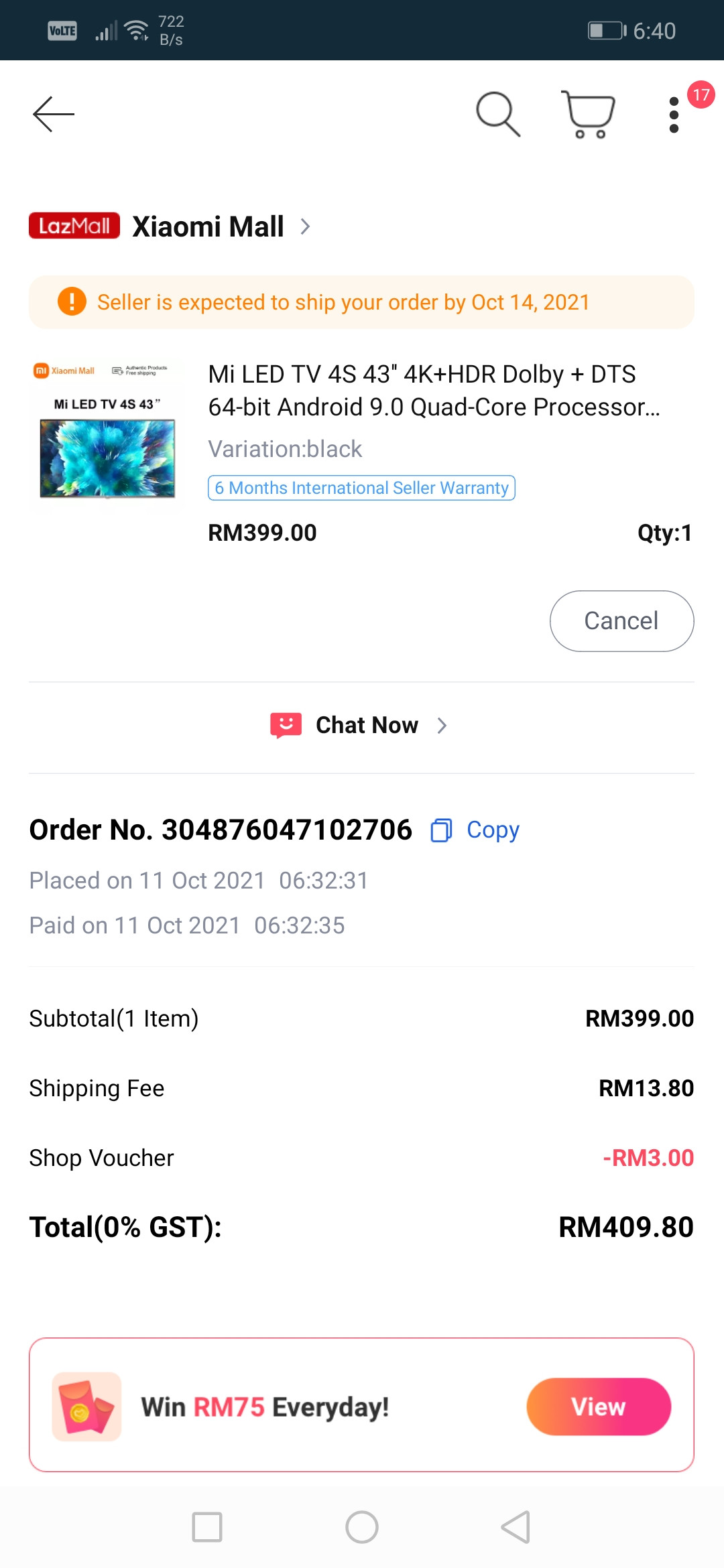Open Xiaomi Mall store page
The width and height of the screenshot is (724, 1568).
click(x=208, y=226)
